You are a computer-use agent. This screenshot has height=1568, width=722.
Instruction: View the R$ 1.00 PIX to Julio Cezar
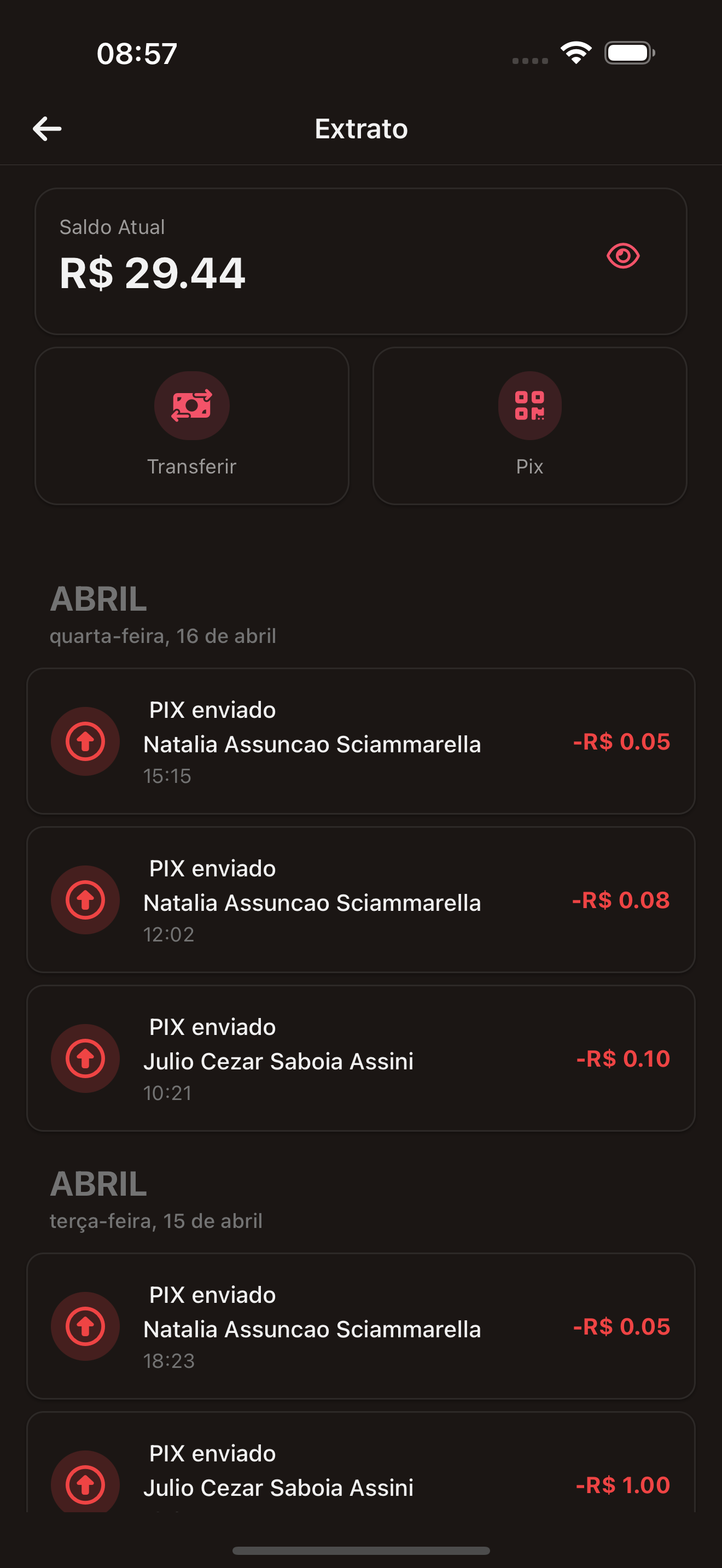pyautogui.click(x=361, y=1462)
